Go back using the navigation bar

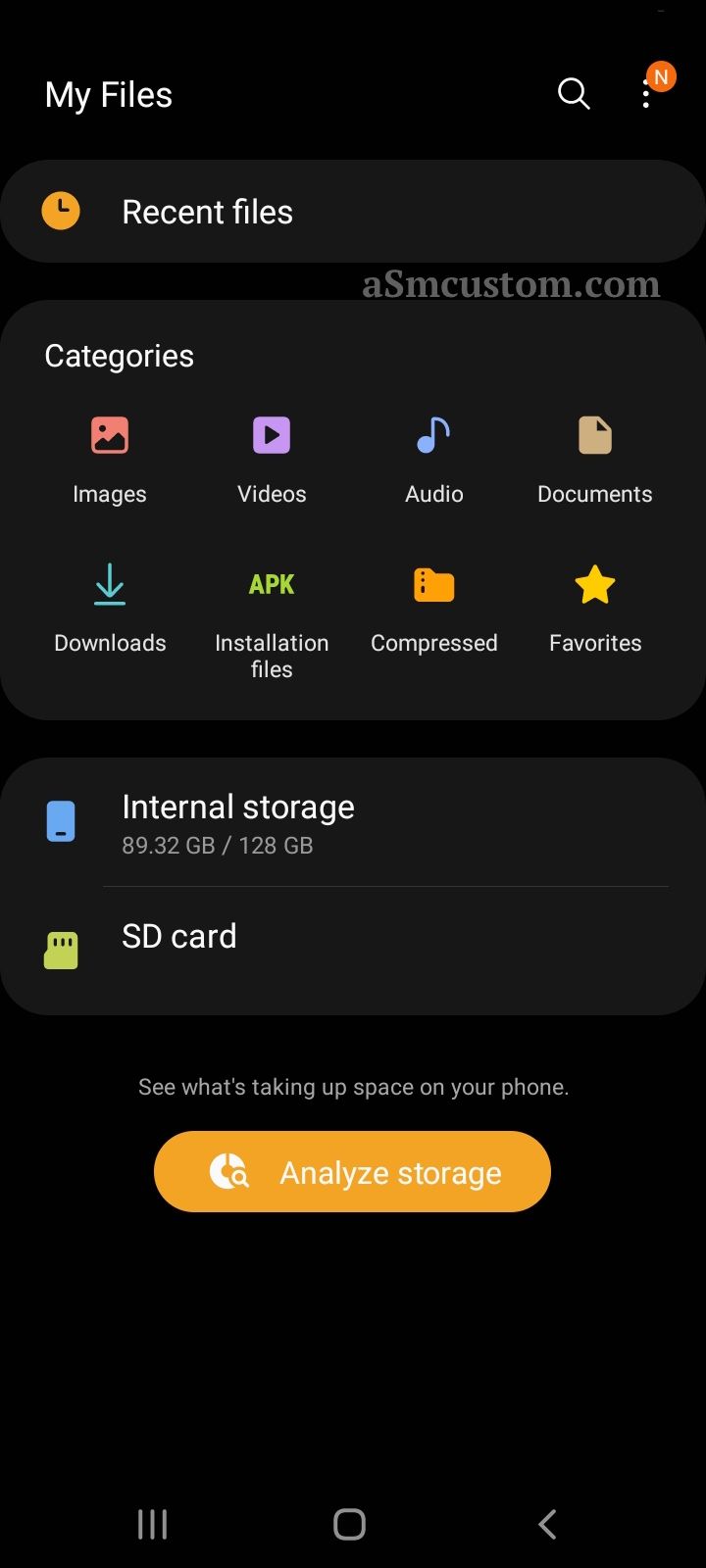click(548, 1524)
